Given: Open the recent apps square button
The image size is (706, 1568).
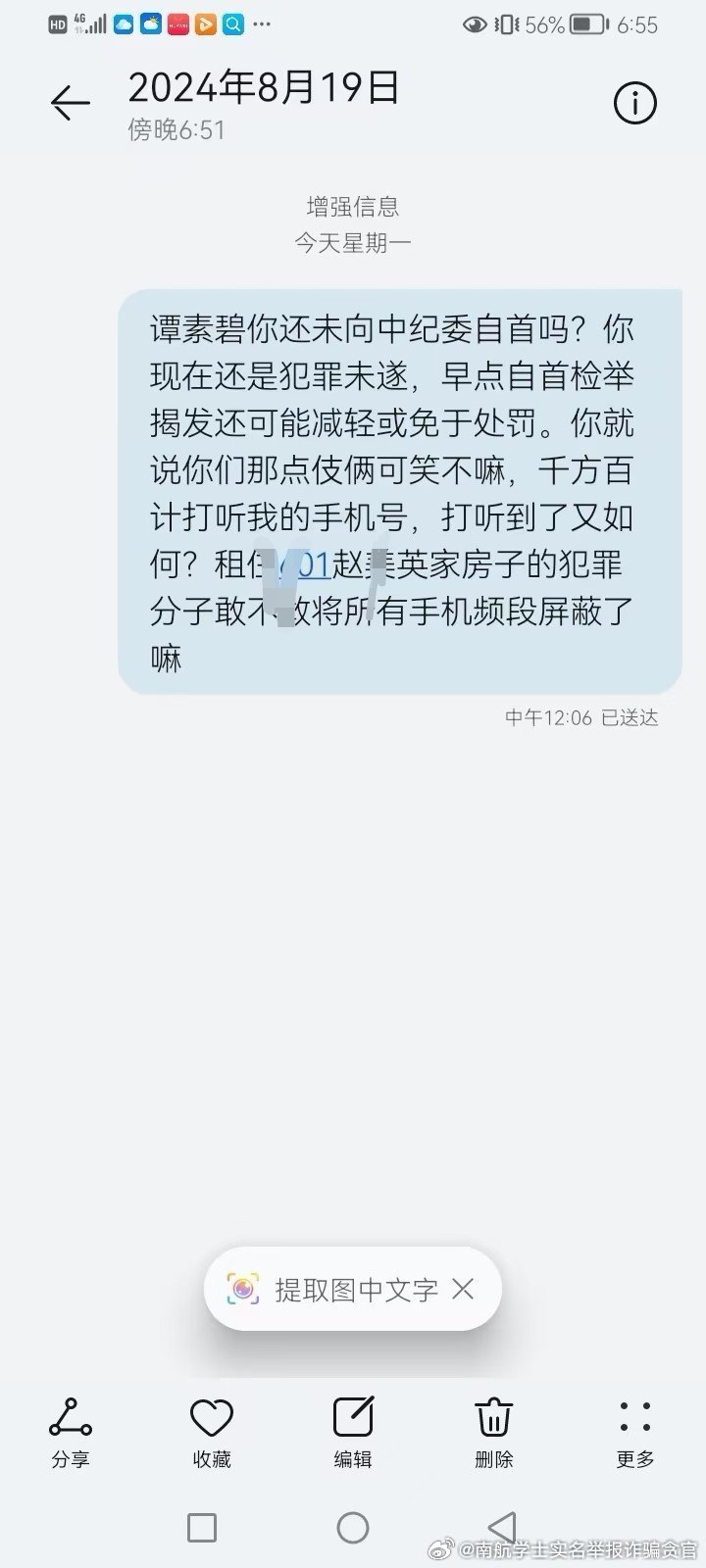Looking at the screenshot, I should (x=202, y=1527).
